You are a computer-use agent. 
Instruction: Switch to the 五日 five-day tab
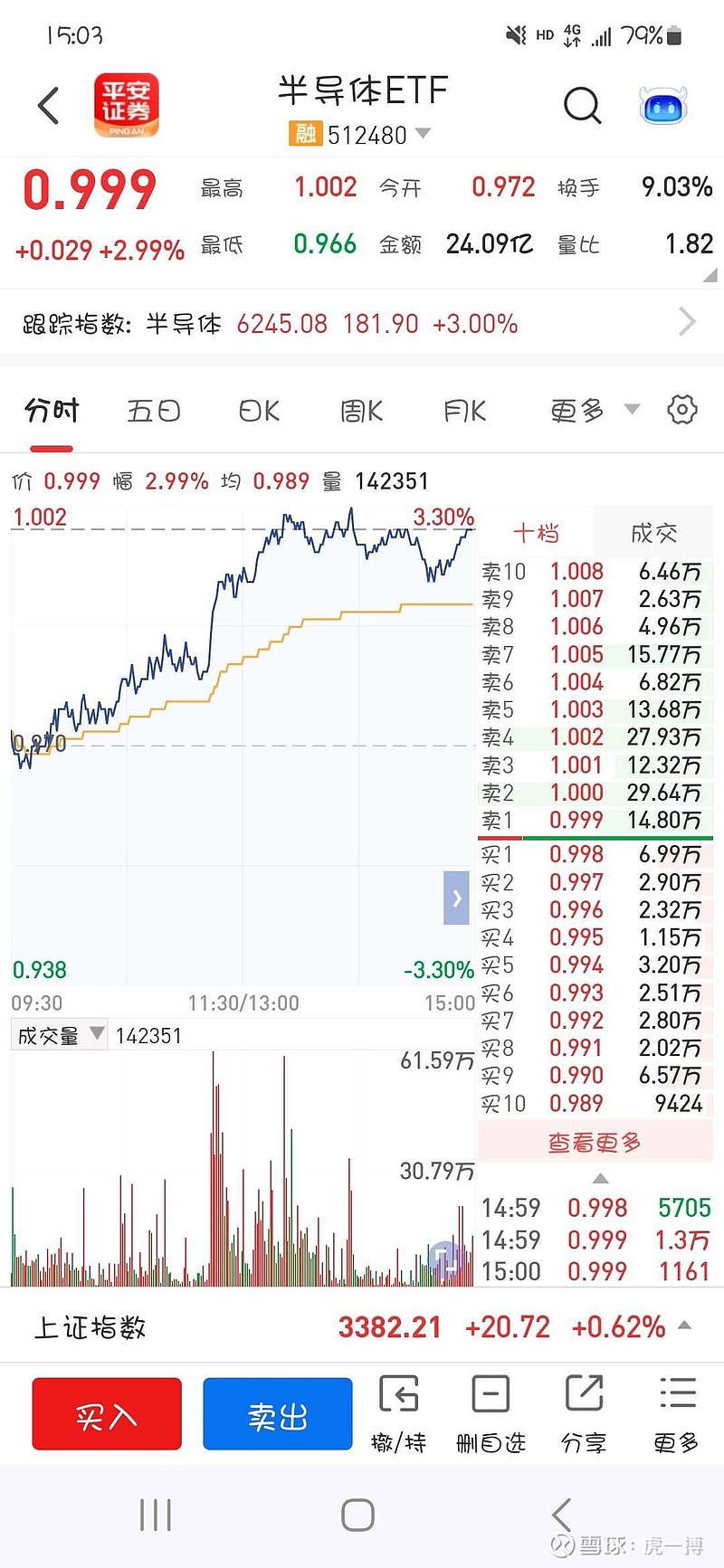click(152, 410)
